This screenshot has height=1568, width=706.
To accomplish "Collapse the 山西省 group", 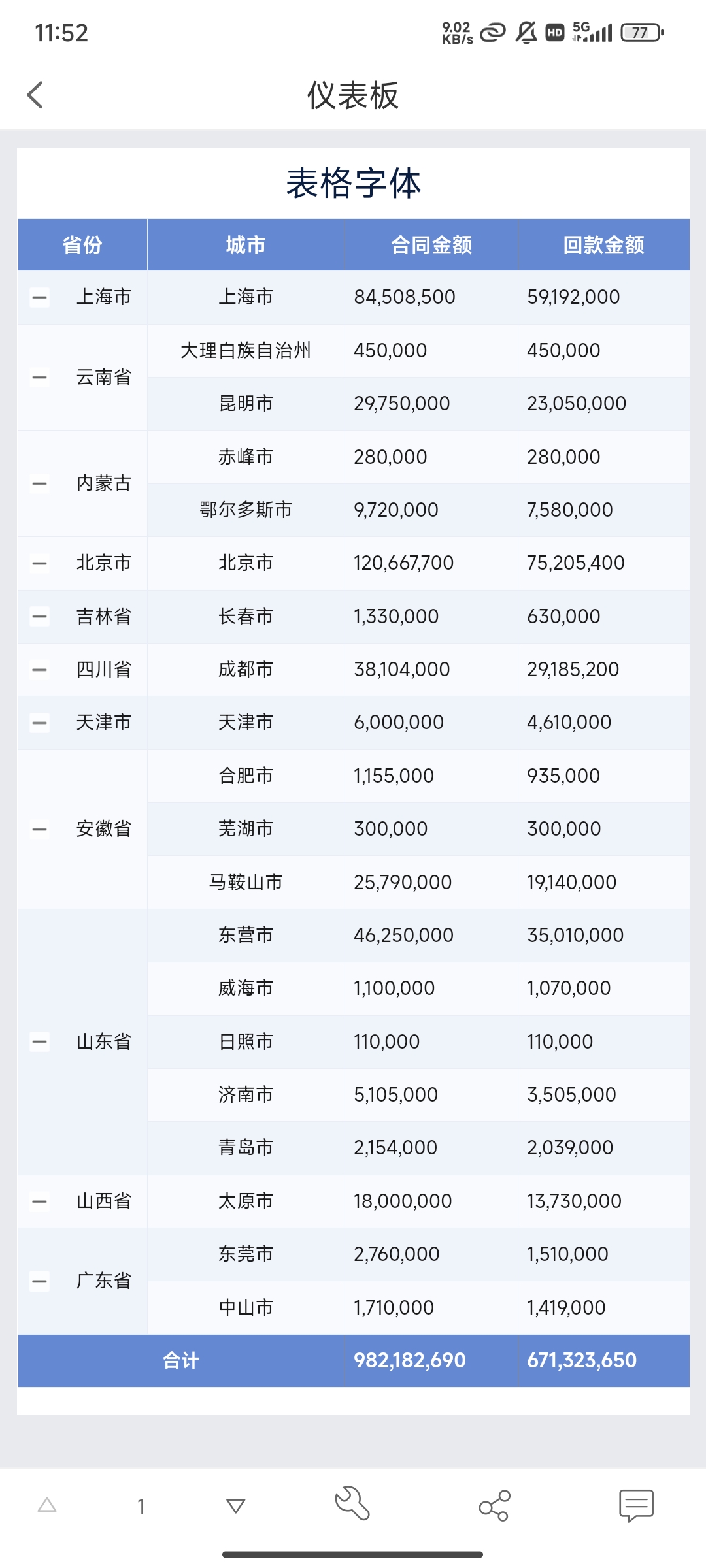I will click(40, 1201).
